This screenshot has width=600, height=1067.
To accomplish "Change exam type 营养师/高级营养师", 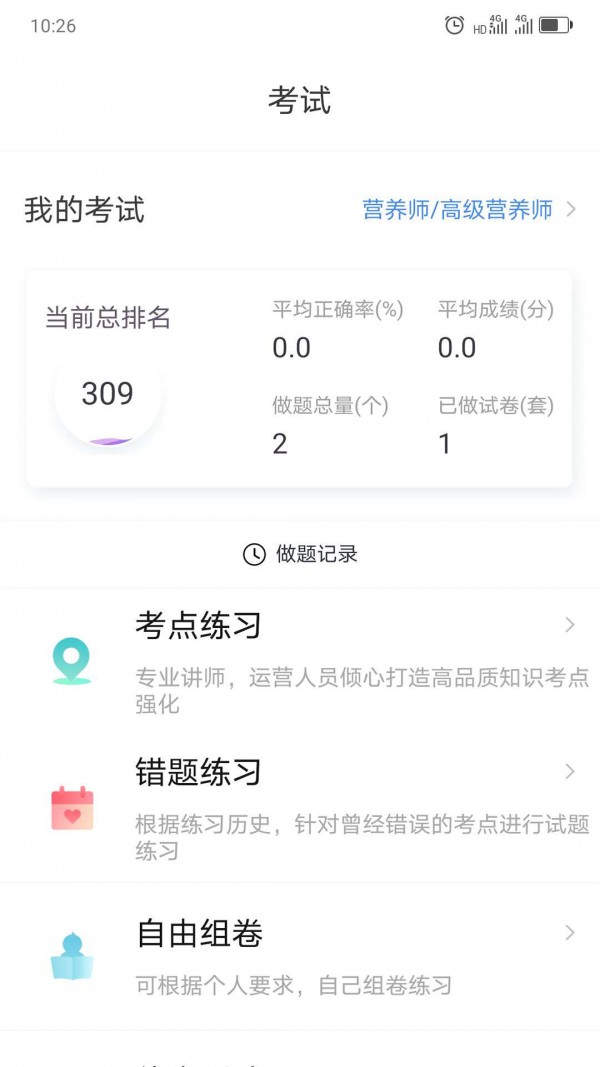I will click(469, 210).
